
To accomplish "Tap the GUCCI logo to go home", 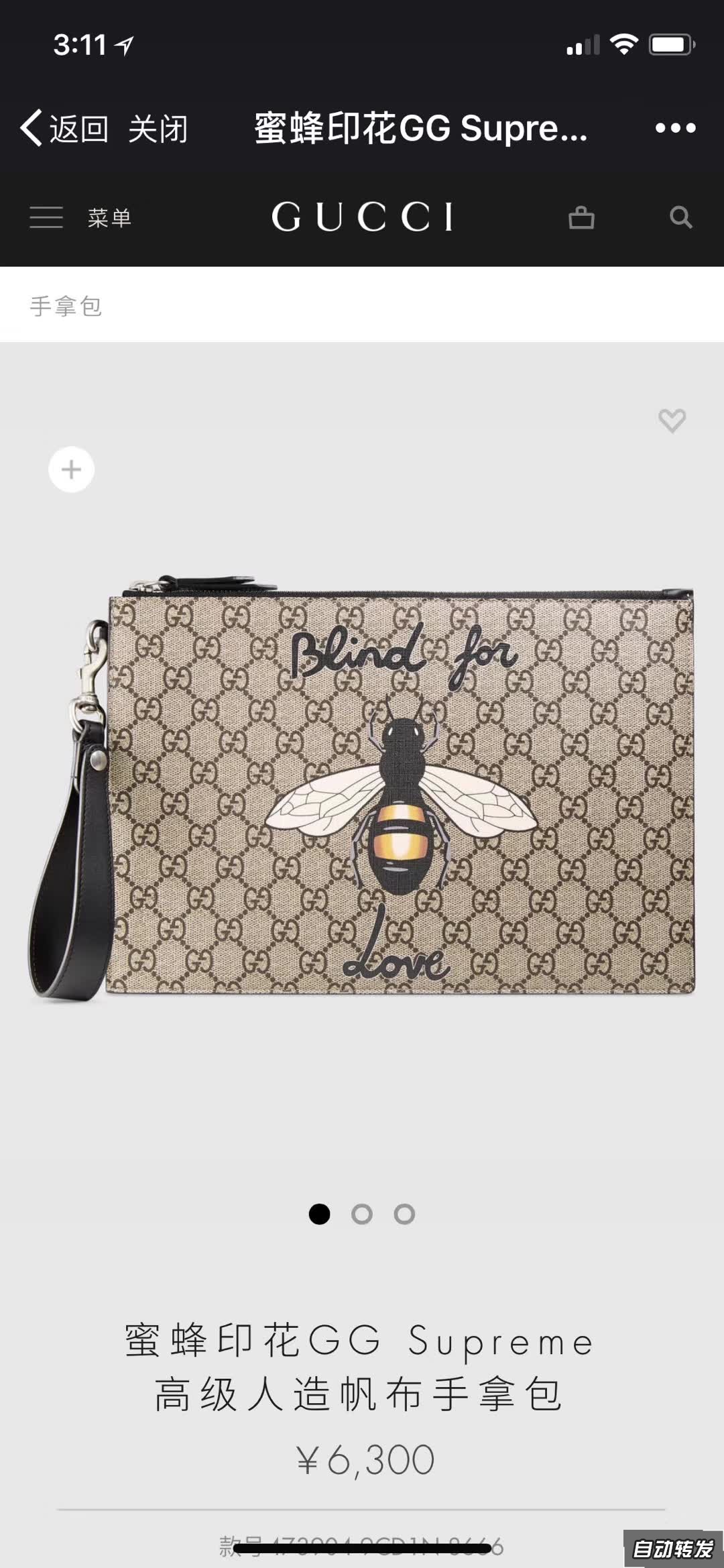I will pos(362,217).
